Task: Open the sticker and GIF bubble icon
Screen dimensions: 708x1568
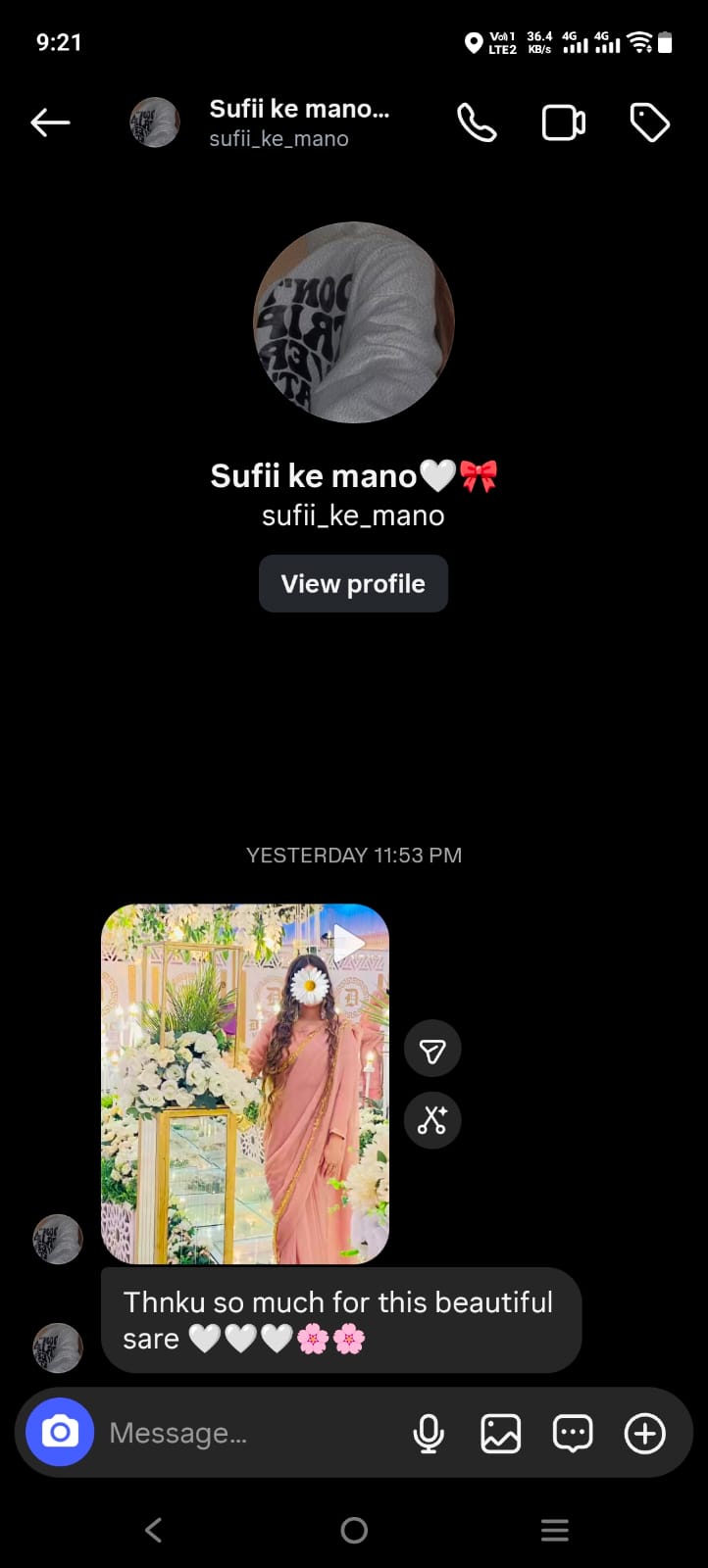Action: (x=573, y=1434)
